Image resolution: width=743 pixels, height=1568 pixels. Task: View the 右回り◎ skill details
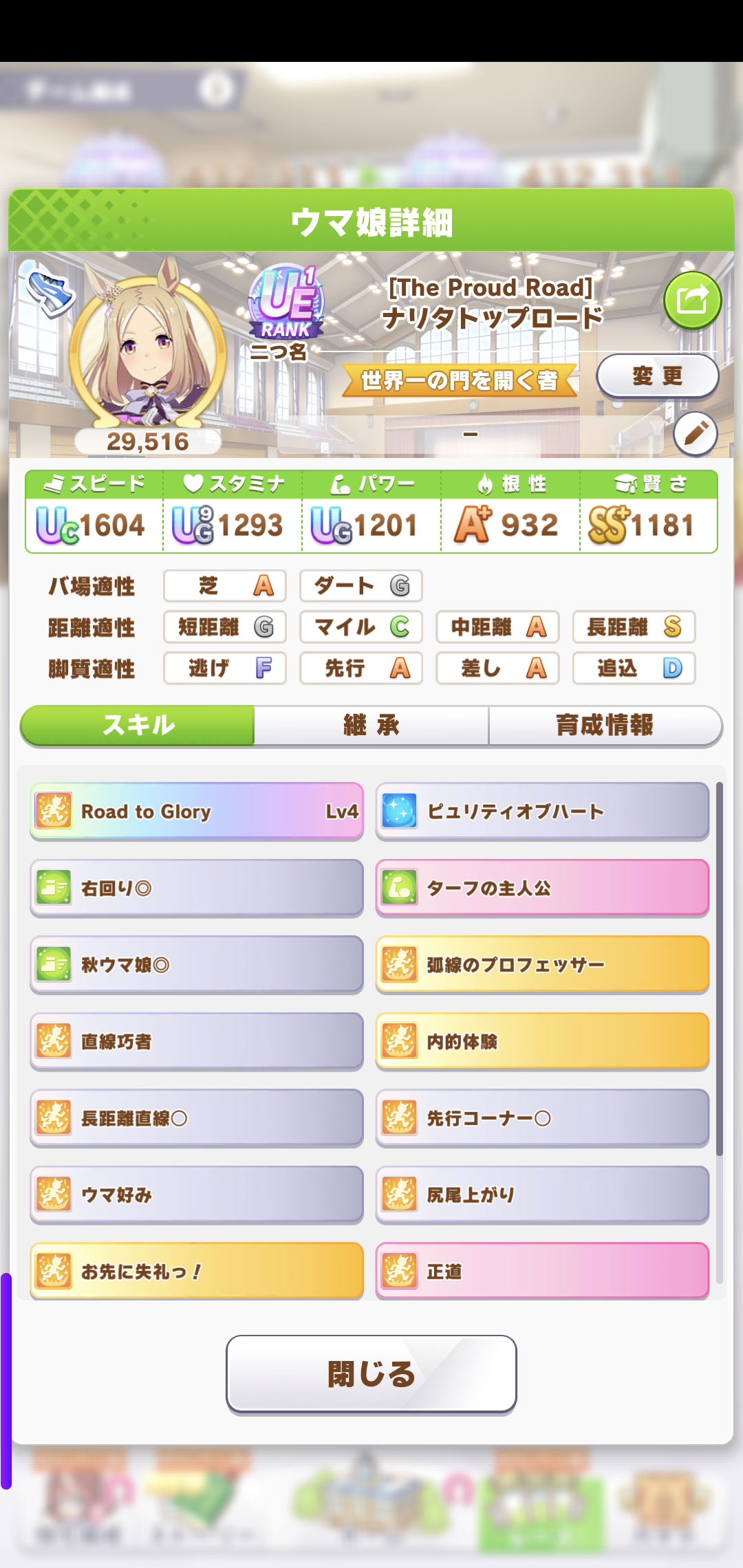coord(197,888)
